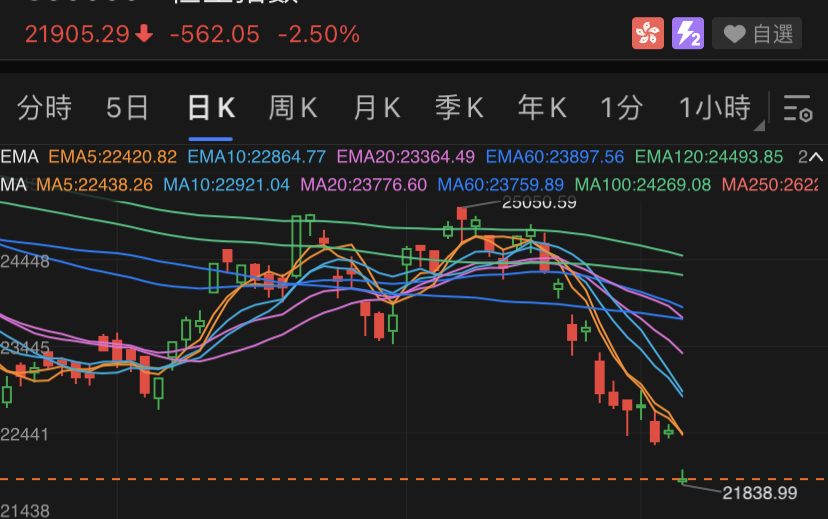Switch to the 分時 chart tab
828x519 pixels.
pos(45,107)
